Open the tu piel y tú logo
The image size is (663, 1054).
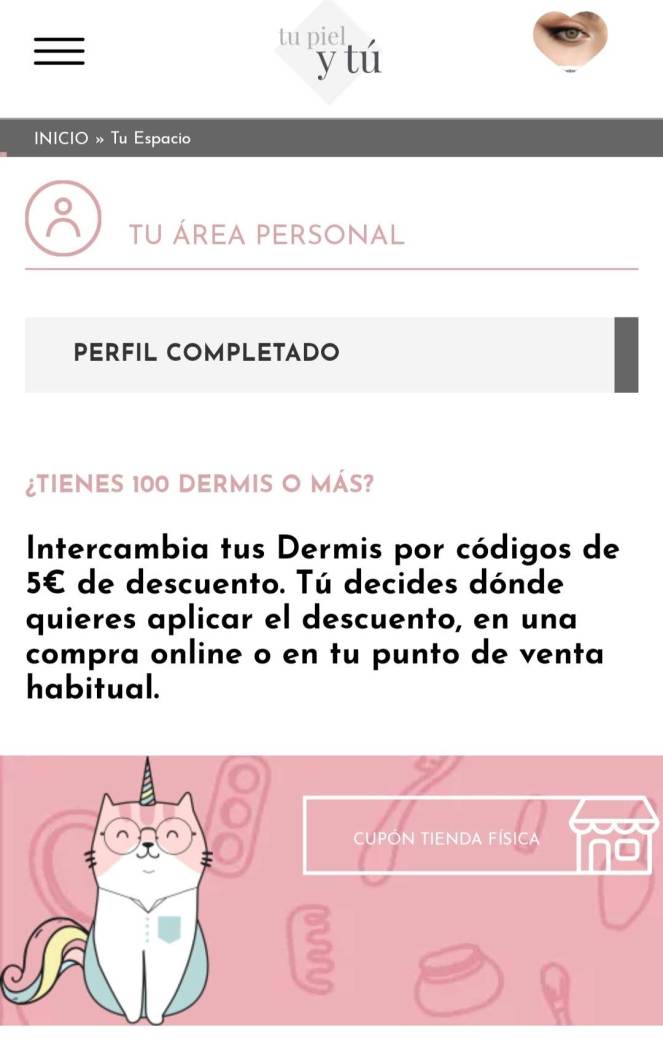(x=329, y=52)
